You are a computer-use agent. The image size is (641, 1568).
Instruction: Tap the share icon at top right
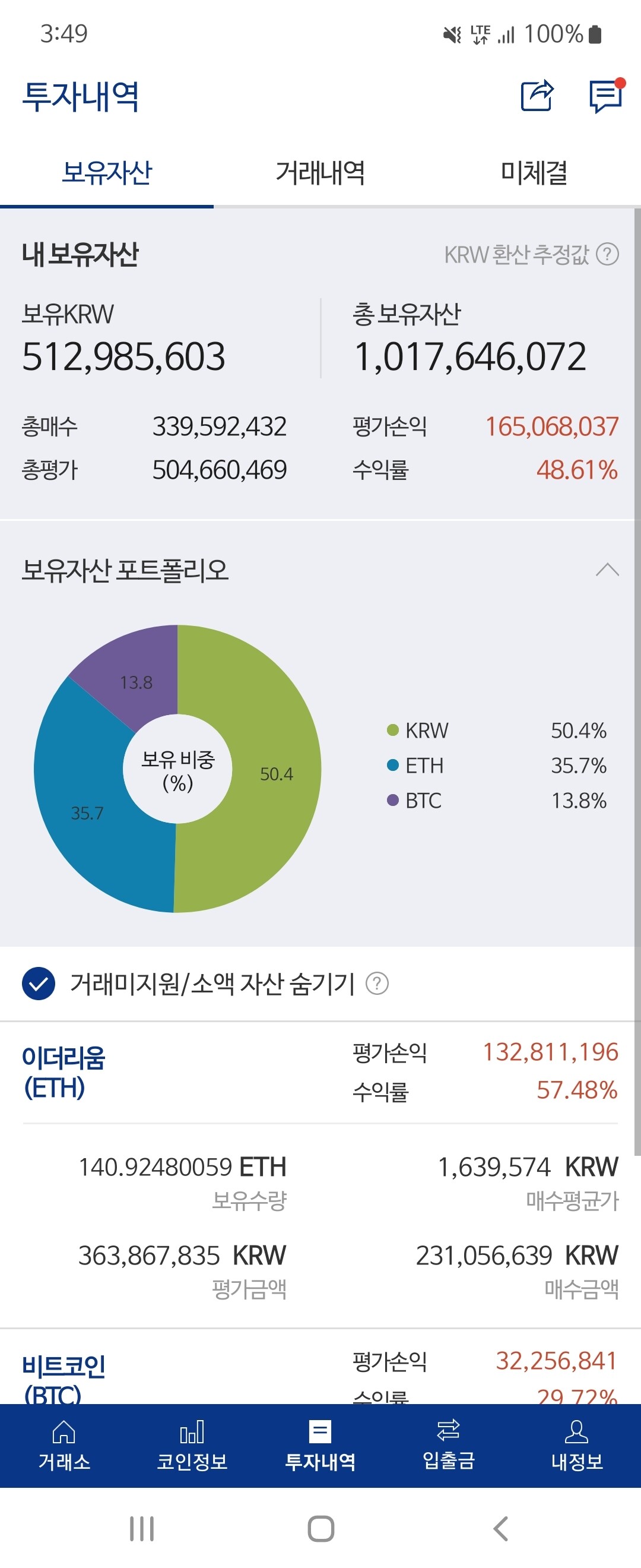[538, 97]
